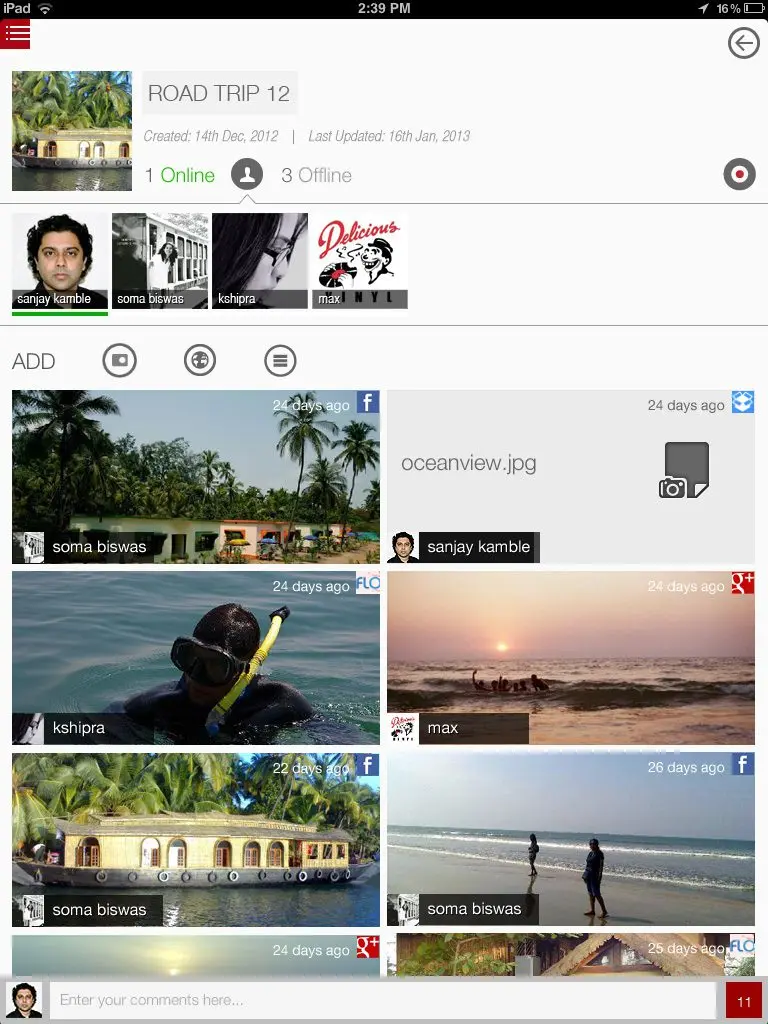768x1024 pixels.
Task: Add from the web globe icon
Action: point(200,361)
